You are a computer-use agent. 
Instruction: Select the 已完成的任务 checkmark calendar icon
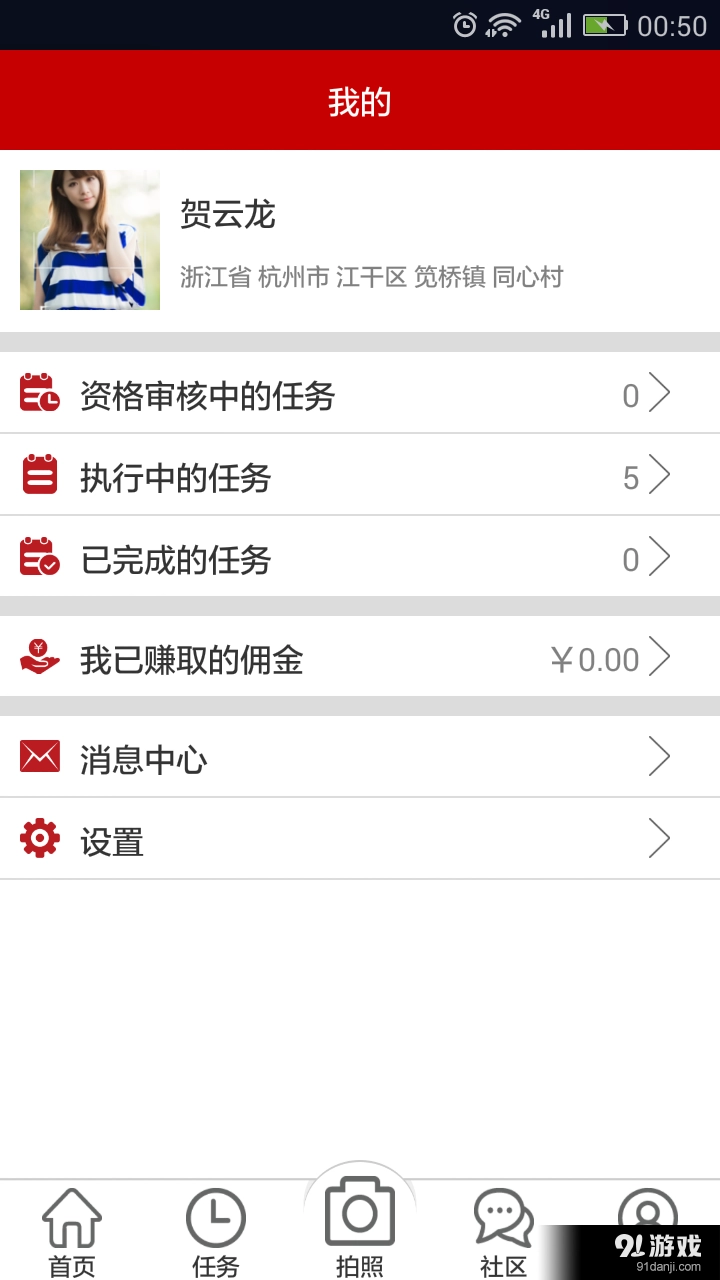(x=38, y=558)
